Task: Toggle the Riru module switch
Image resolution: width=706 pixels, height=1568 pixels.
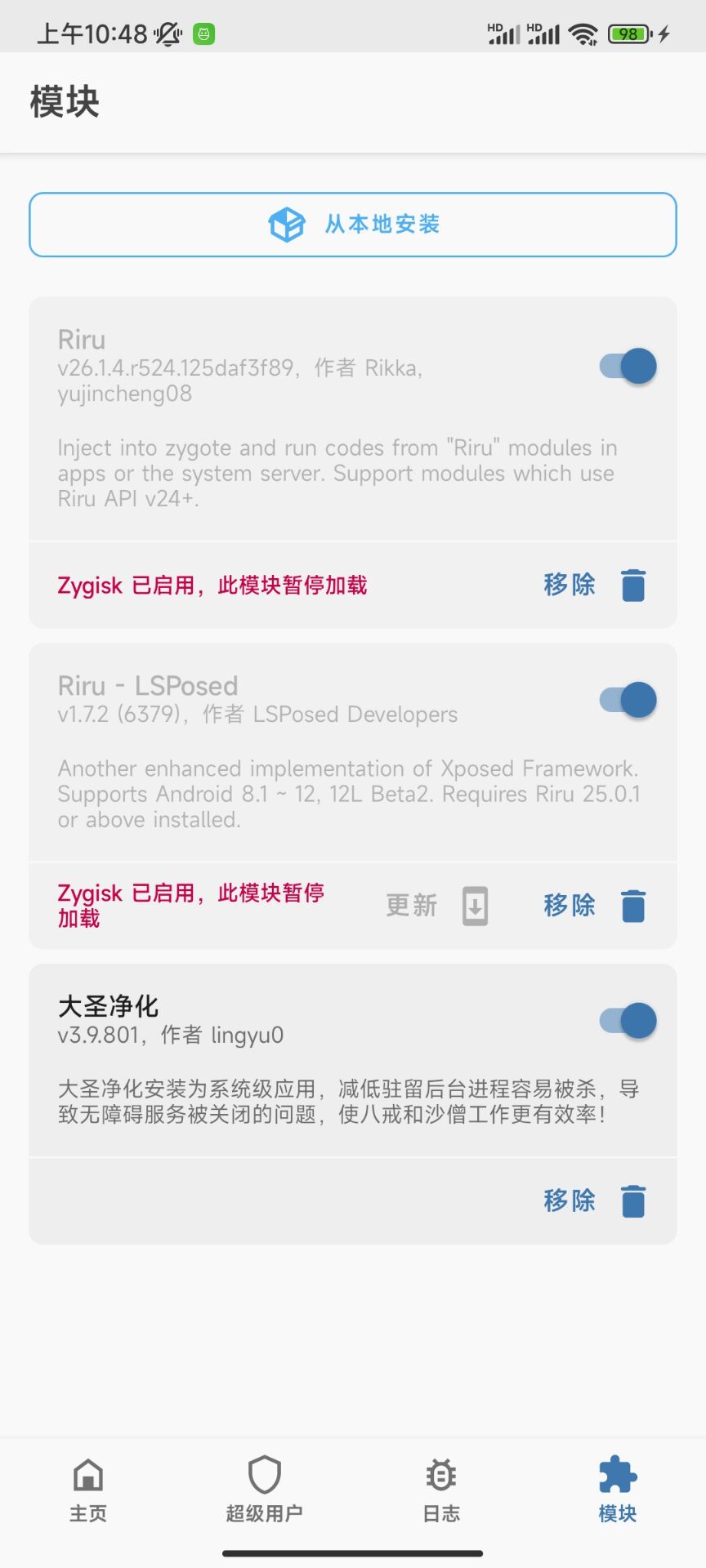Action: pyautogui.click(x=628, y=367)
